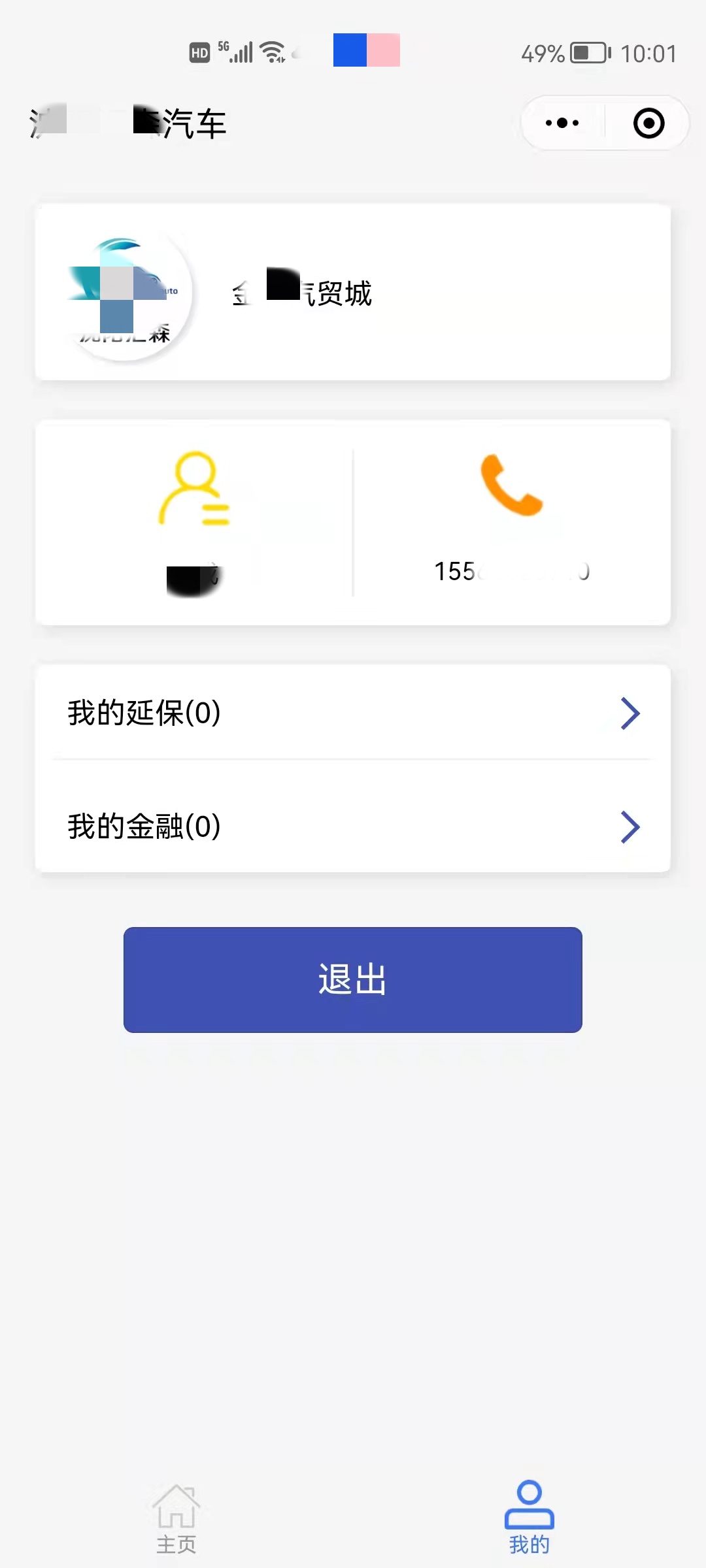Image resolution: width=706 pixels, height=1568 pixels.
Task: Close the mini program with the circle button
Action: click(648, 123)
